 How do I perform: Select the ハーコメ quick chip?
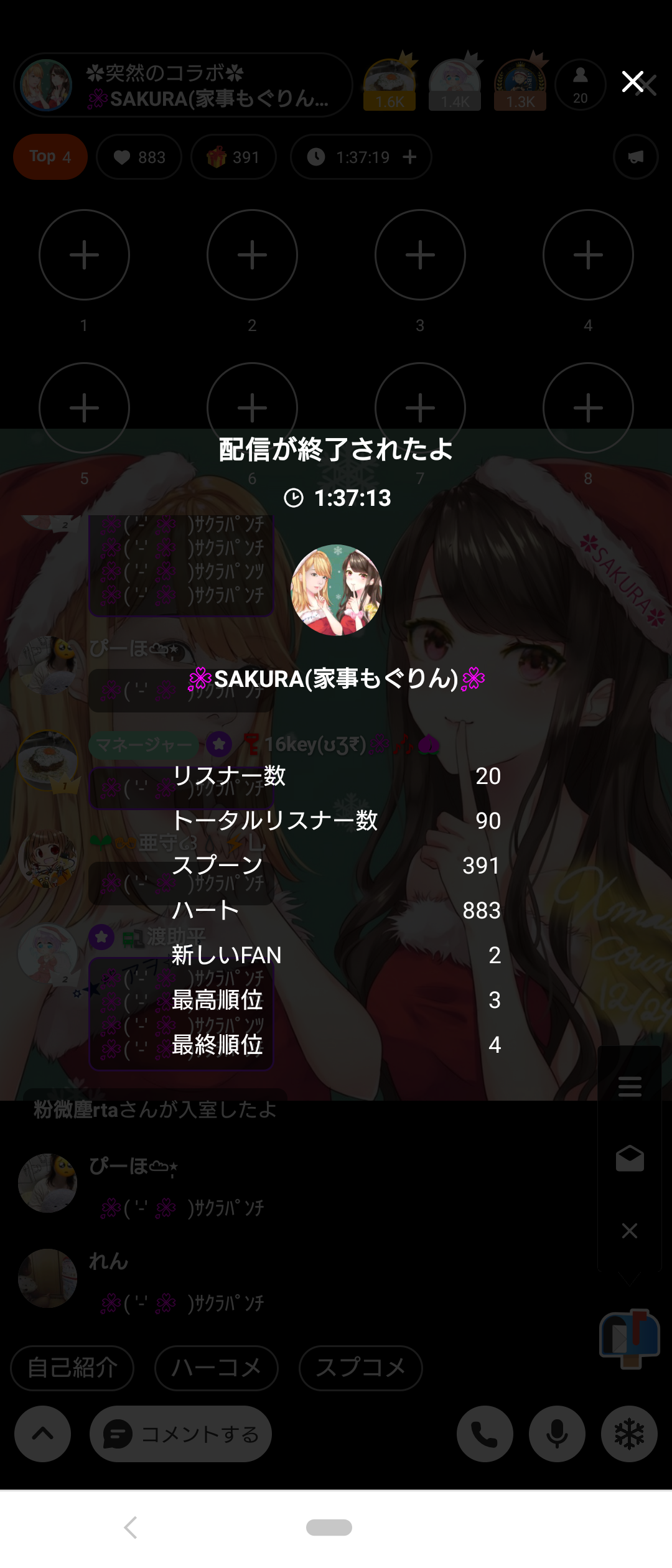(216, 1368)
